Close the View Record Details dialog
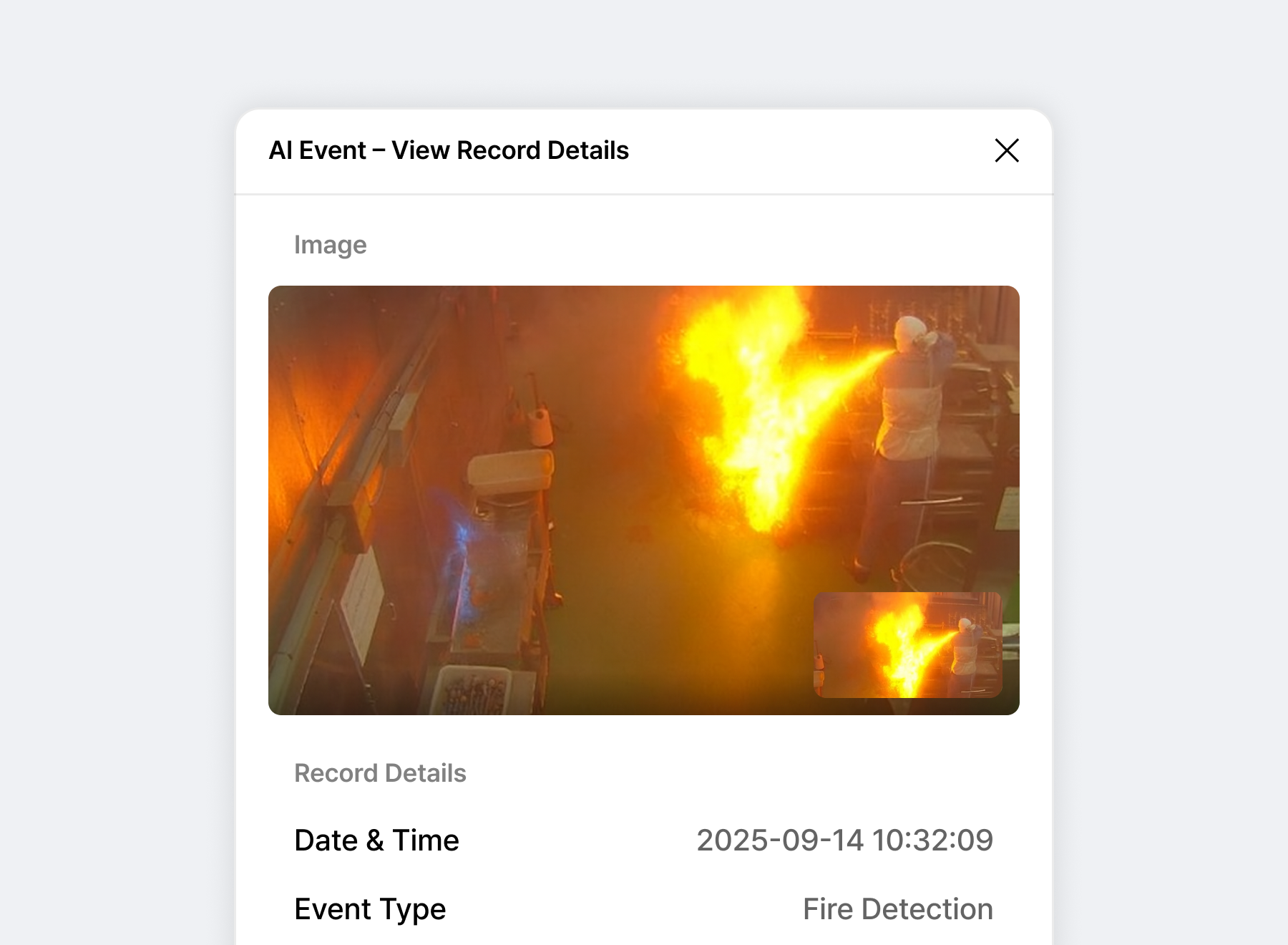 coord(1007,150)
